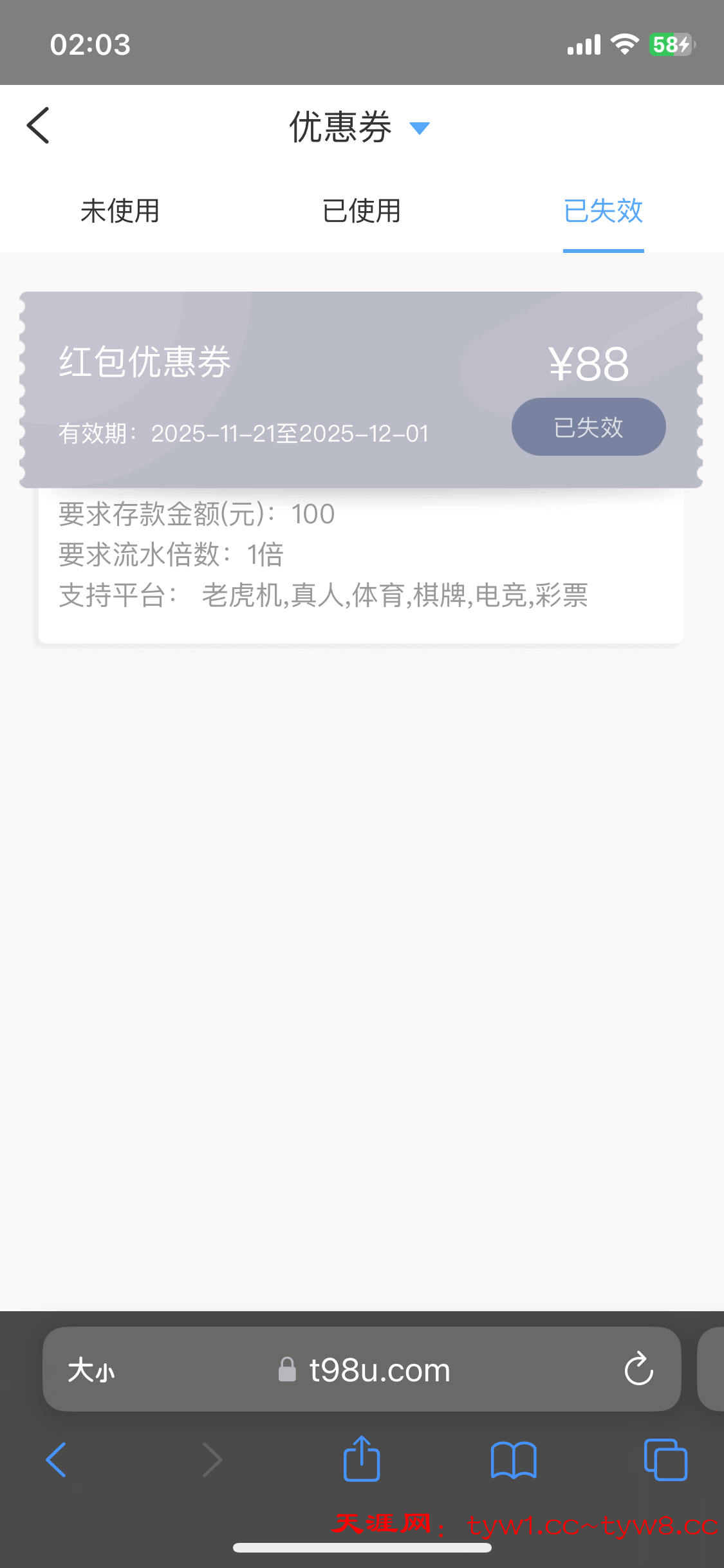The width and height of the screenshot is (724, 1568).
Task: Tap the battery percentage indicator
Action: coord(672,42)
